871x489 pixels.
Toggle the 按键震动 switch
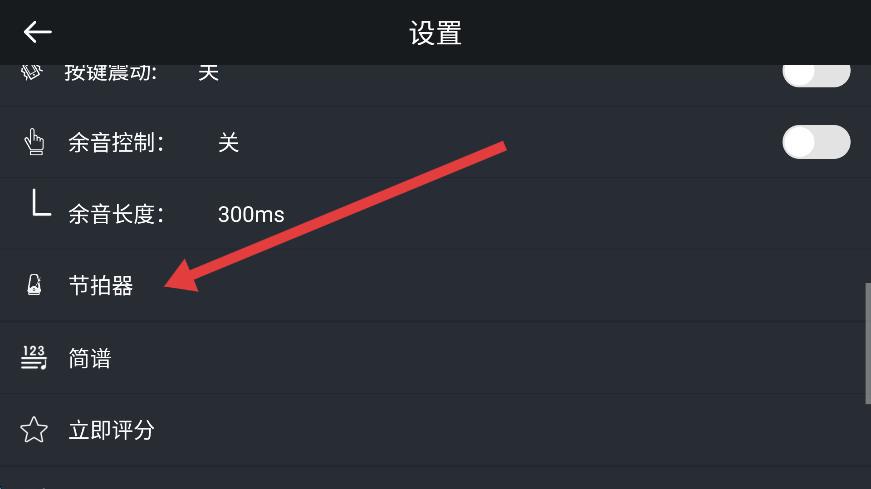coord(815,74)
